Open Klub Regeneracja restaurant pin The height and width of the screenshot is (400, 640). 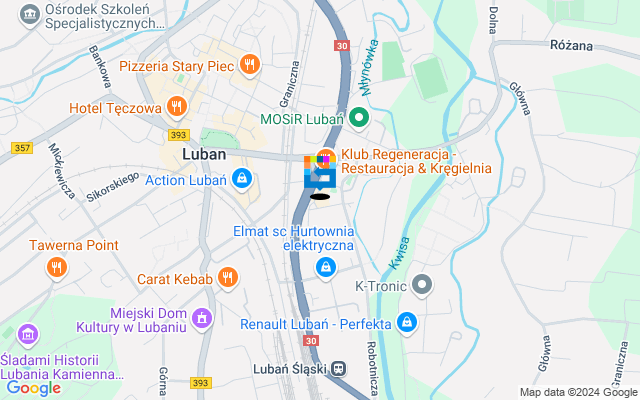[326, 156]
